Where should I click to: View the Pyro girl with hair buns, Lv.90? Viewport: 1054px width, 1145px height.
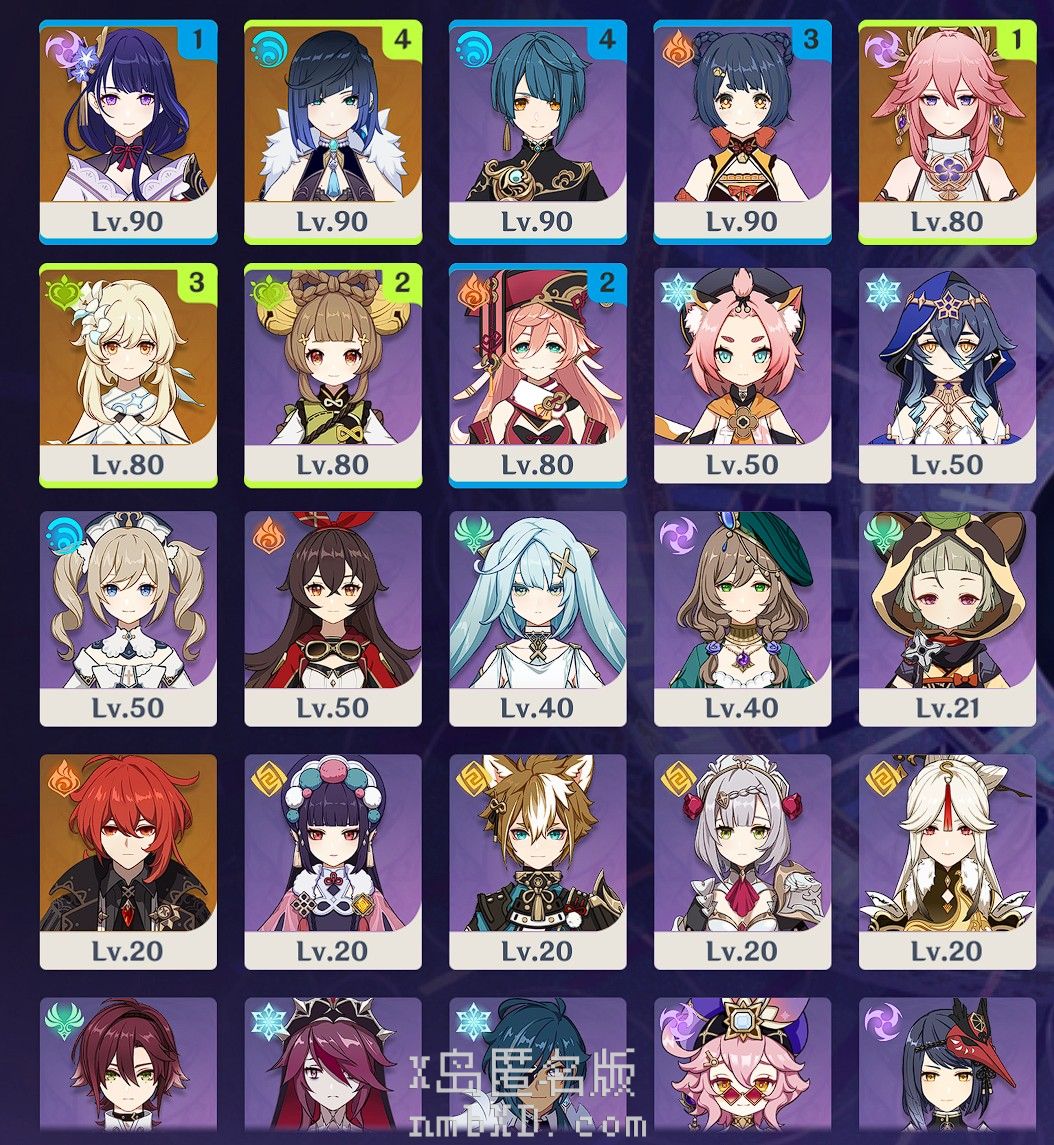[742, 132]
